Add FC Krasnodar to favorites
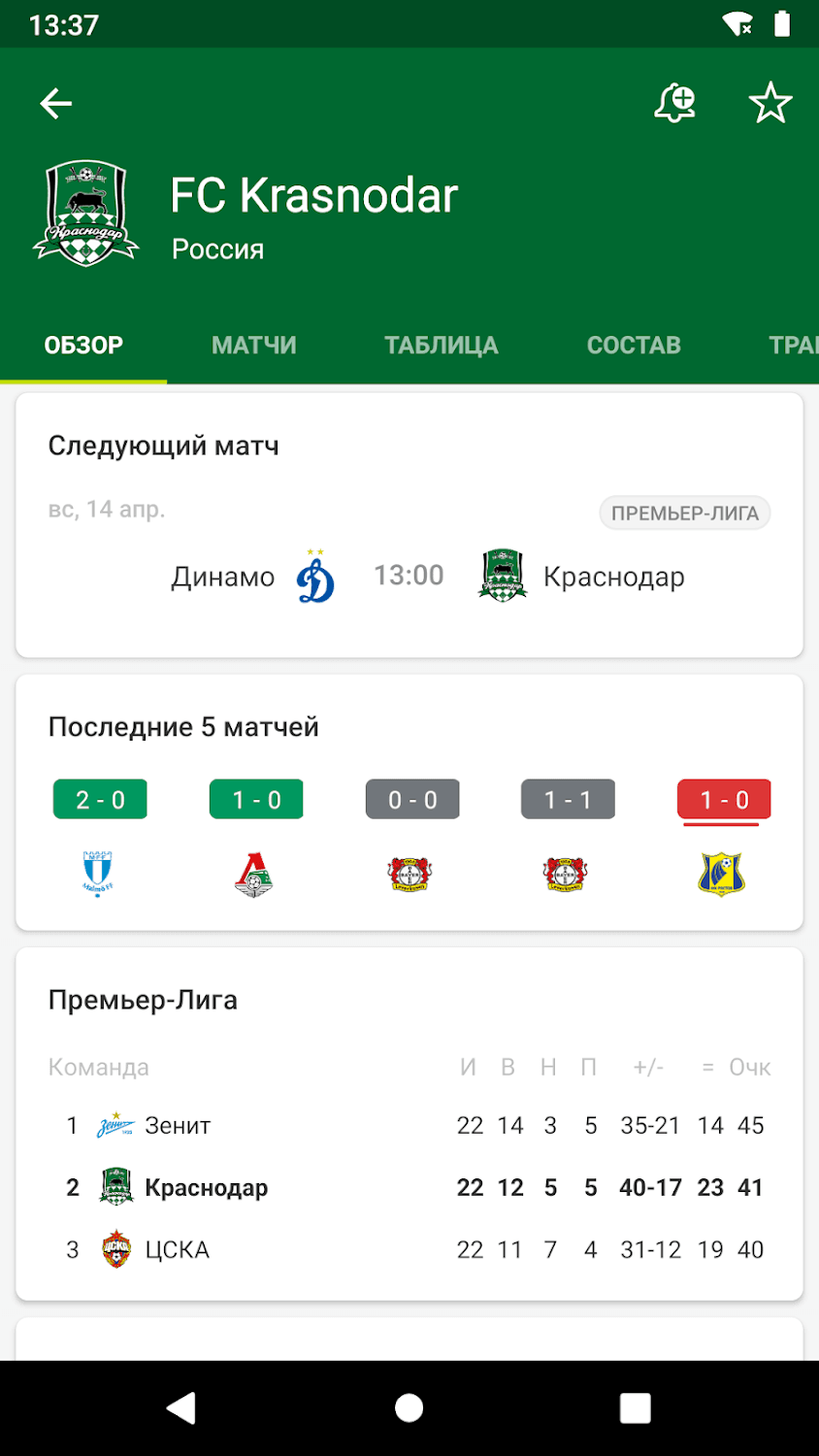Screen dimensions: 819x1456 [x=770, y=103]
